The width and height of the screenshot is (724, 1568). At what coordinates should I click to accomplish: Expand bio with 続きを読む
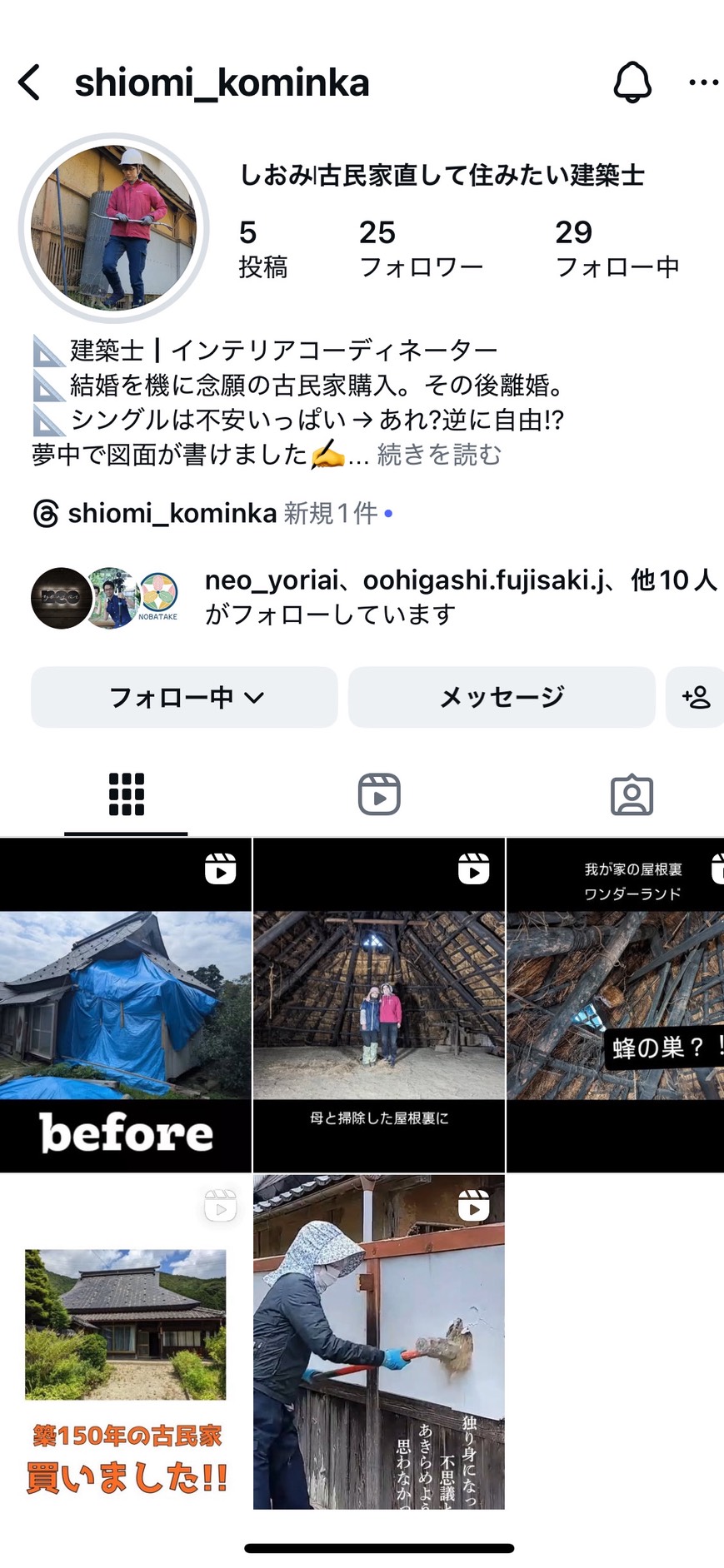[x=439, y=455]
